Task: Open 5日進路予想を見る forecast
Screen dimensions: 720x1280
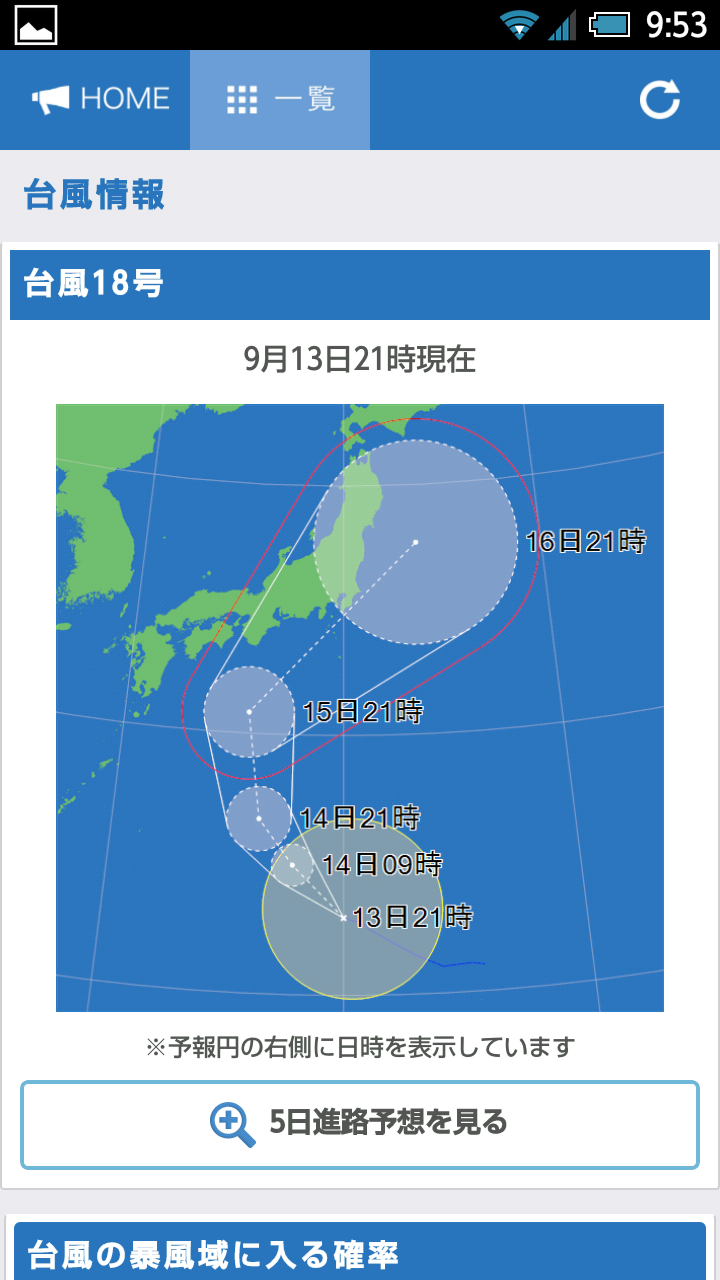Action: [360, 1124]
